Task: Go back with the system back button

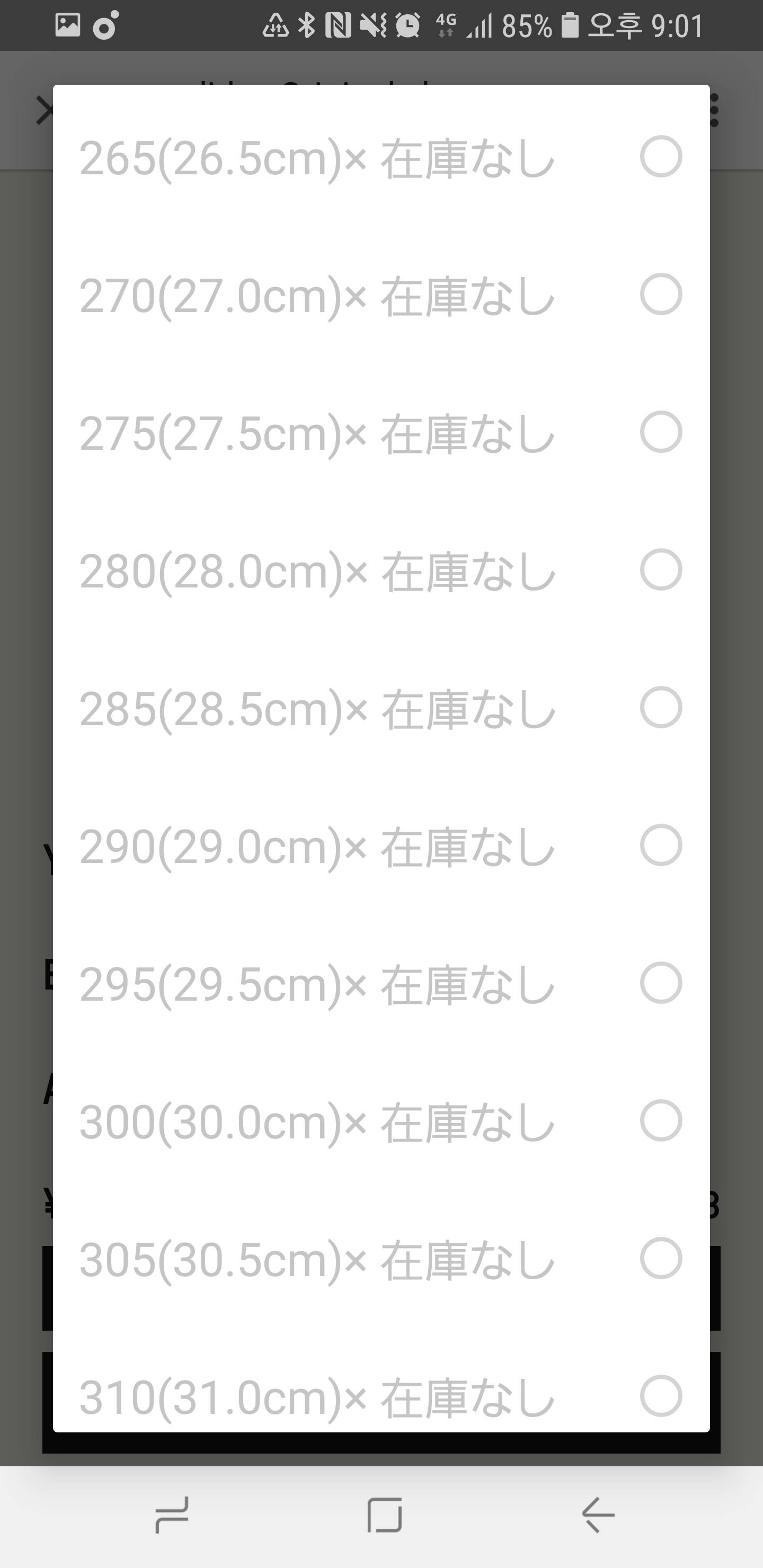Action: pyautogui.click(x=599, y=1514)
